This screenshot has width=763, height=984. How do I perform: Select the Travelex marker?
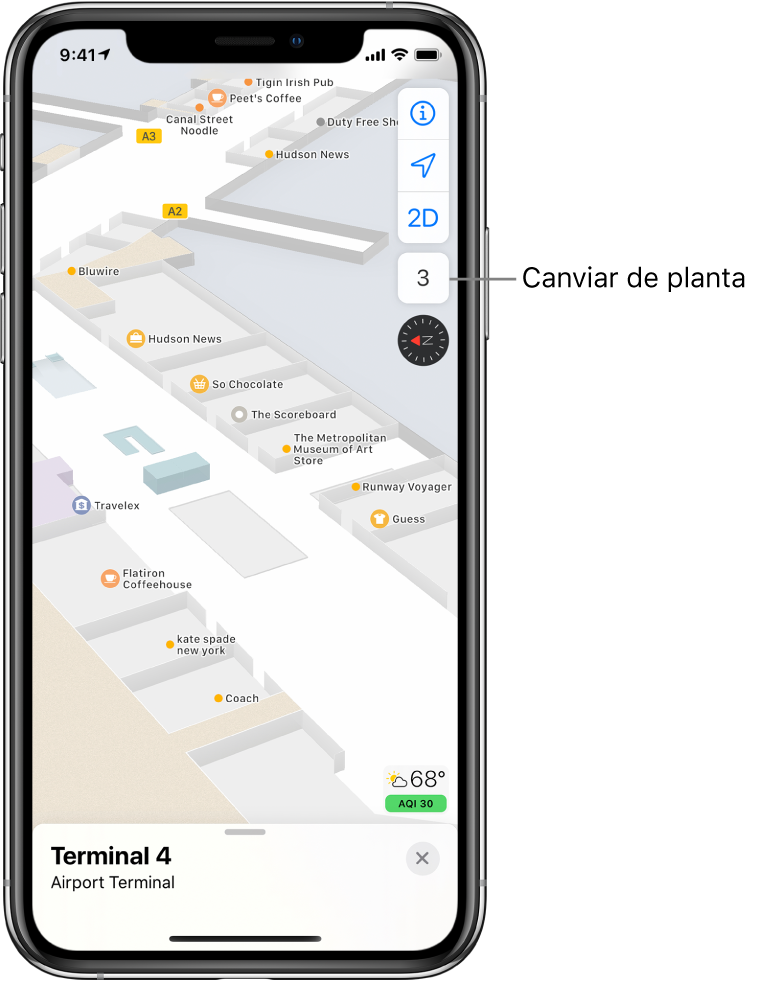[82, 506]
